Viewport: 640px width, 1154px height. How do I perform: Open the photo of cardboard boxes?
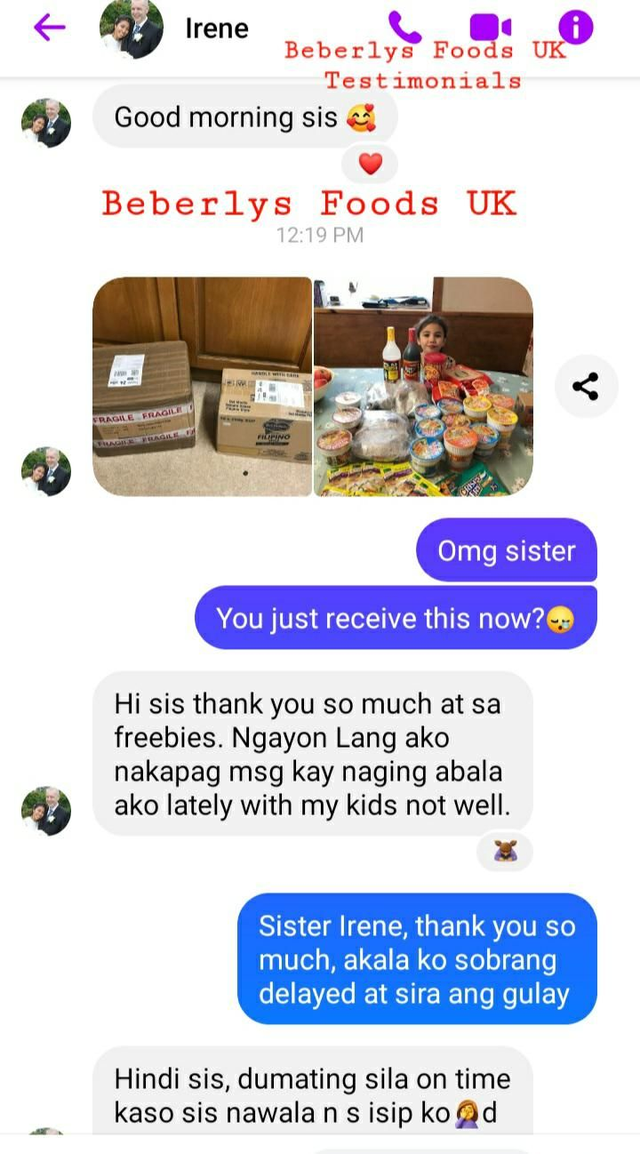202,386
